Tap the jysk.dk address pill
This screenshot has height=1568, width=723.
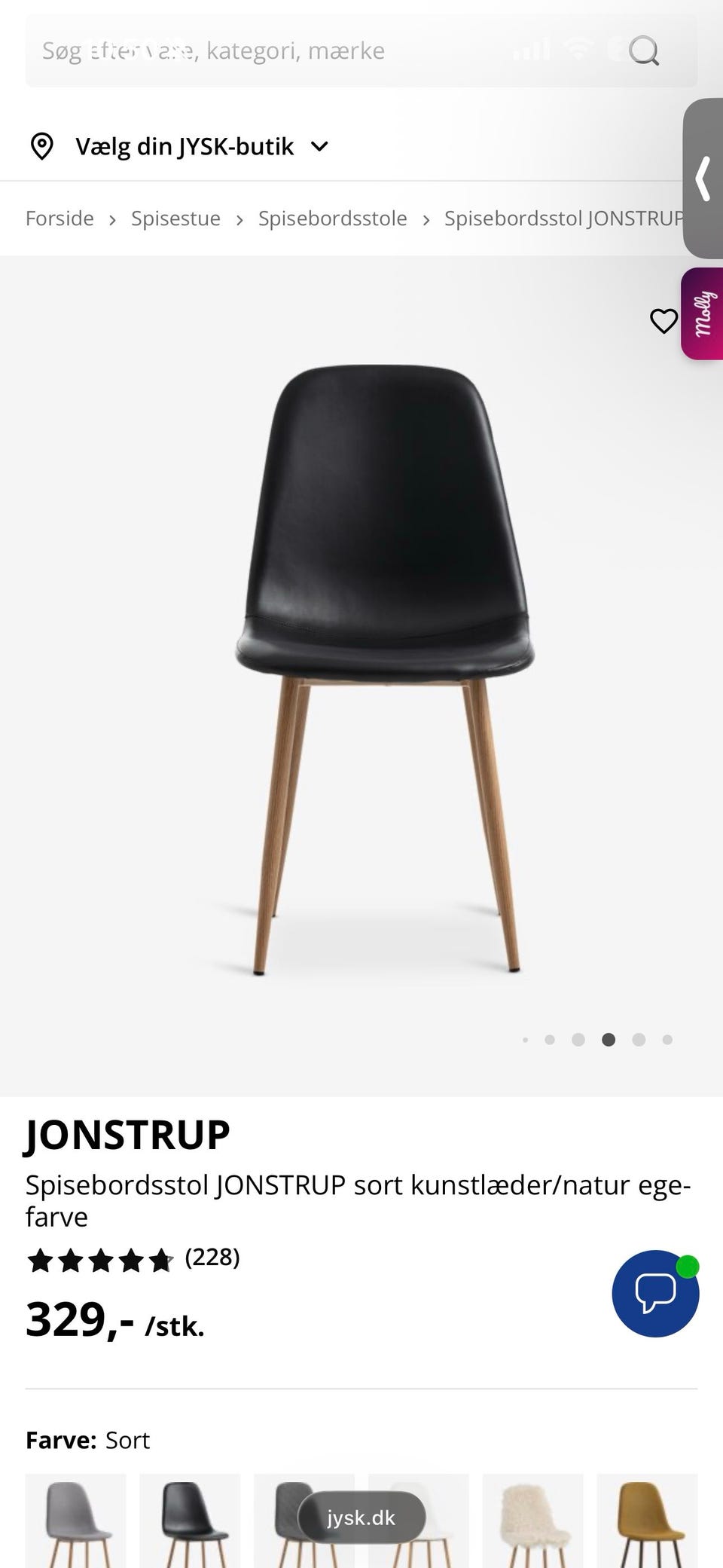click(x=361, y=1518)
